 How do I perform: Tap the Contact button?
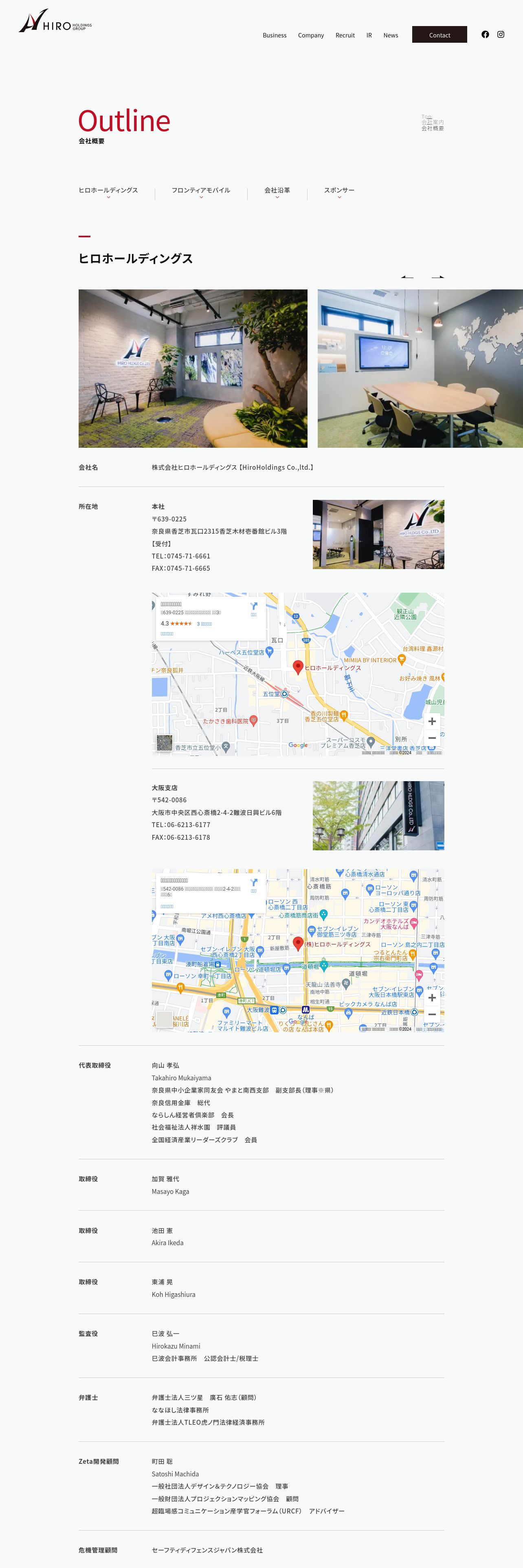click(x=439, y=35)
